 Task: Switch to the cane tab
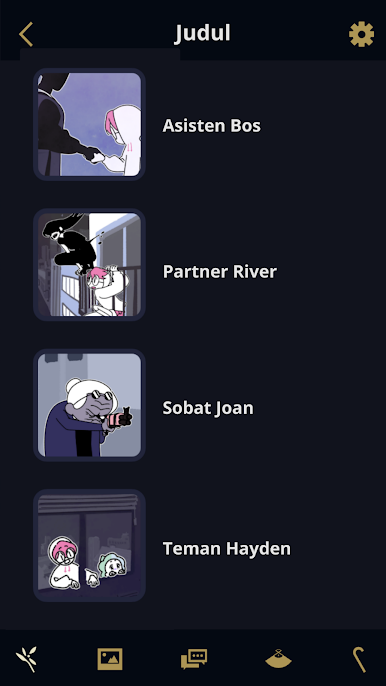359,659
